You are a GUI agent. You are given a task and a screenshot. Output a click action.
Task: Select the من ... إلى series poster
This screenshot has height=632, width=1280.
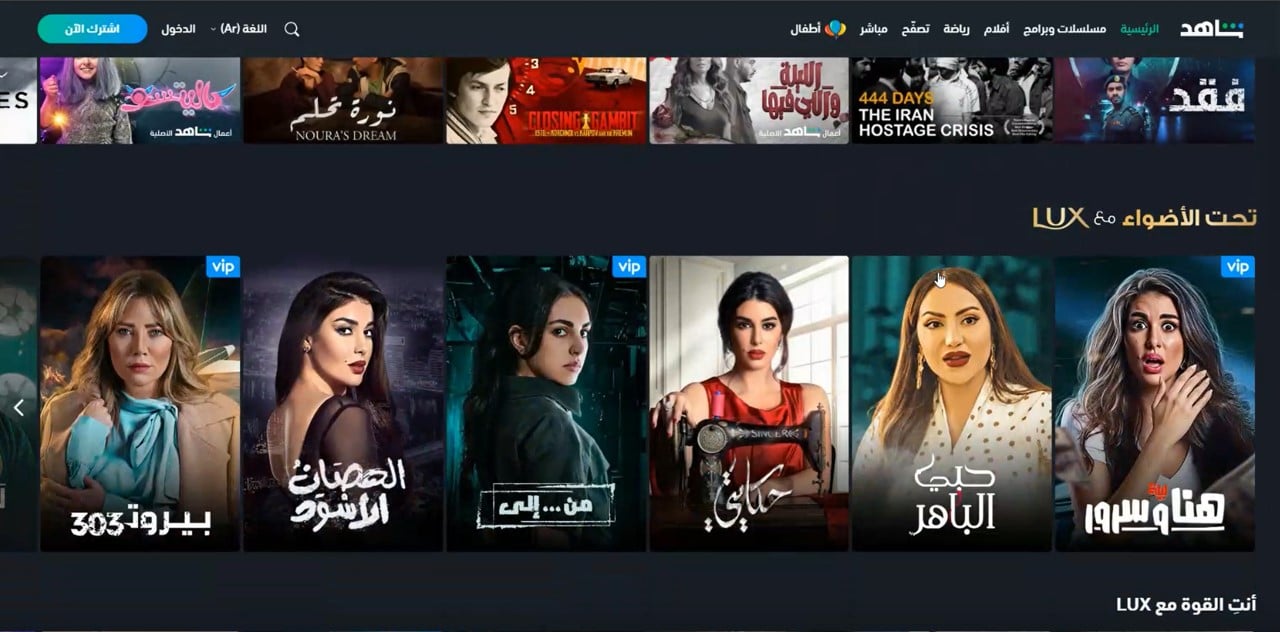coord(546,403)
